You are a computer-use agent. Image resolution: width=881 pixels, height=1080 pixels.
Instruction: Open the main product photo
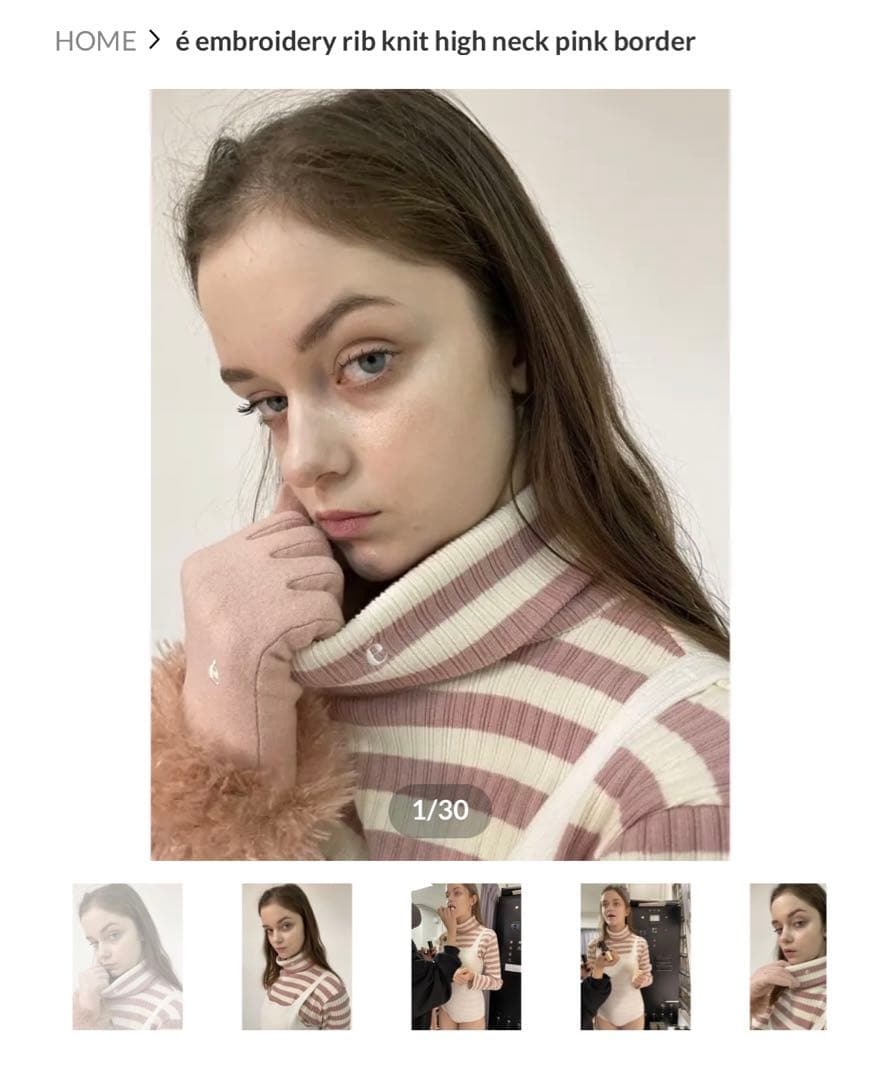click(440, 474)
